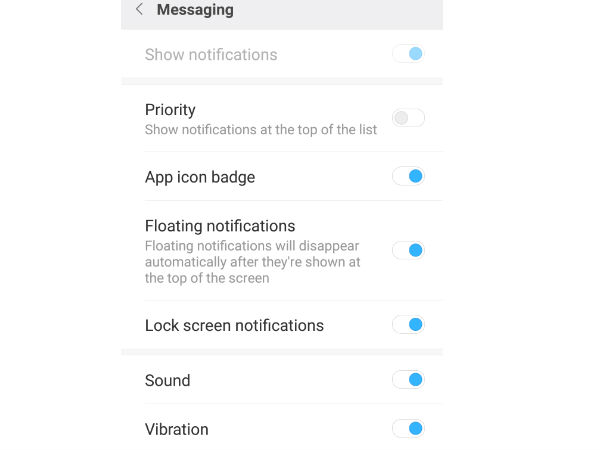Image resolution: width=600 pixels, height=450 pixels.
Task: Enable Priority notifications
Action: tap(408, 118)
